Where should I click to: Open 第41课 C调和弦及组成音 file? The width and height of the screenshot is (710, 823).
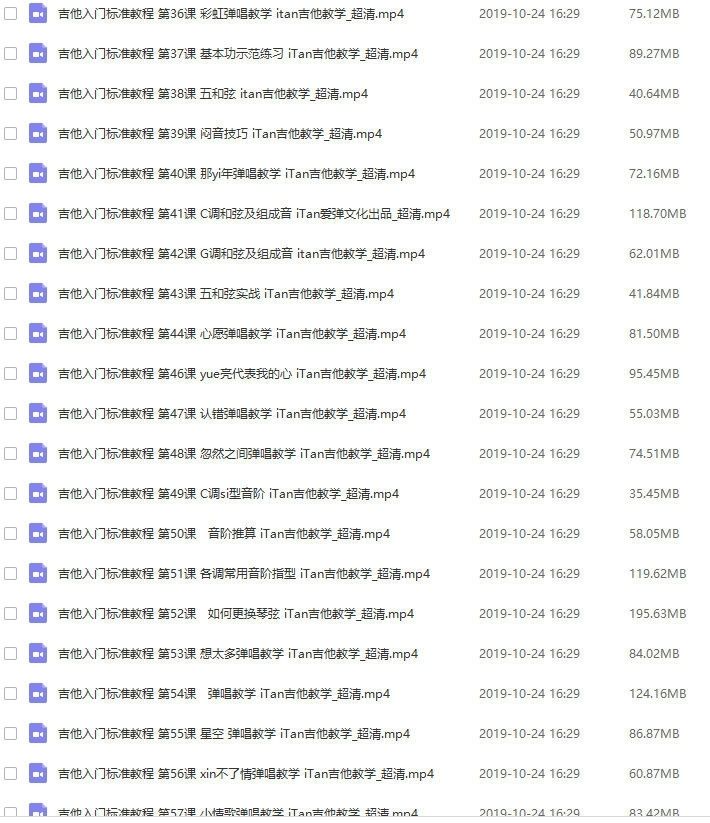(x=254, y=214)
